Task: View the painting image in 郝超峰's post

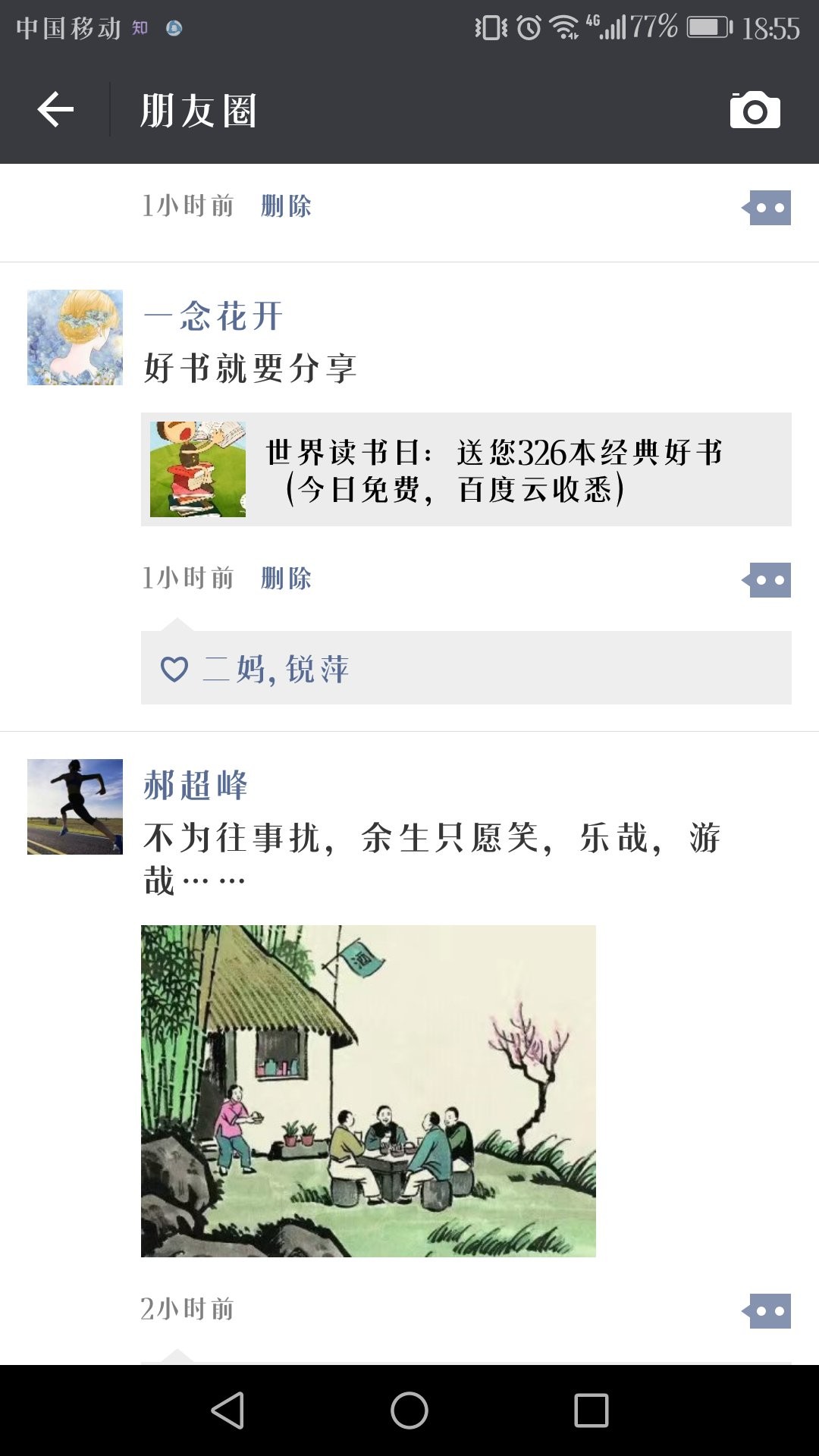Action: point(369,1090)
